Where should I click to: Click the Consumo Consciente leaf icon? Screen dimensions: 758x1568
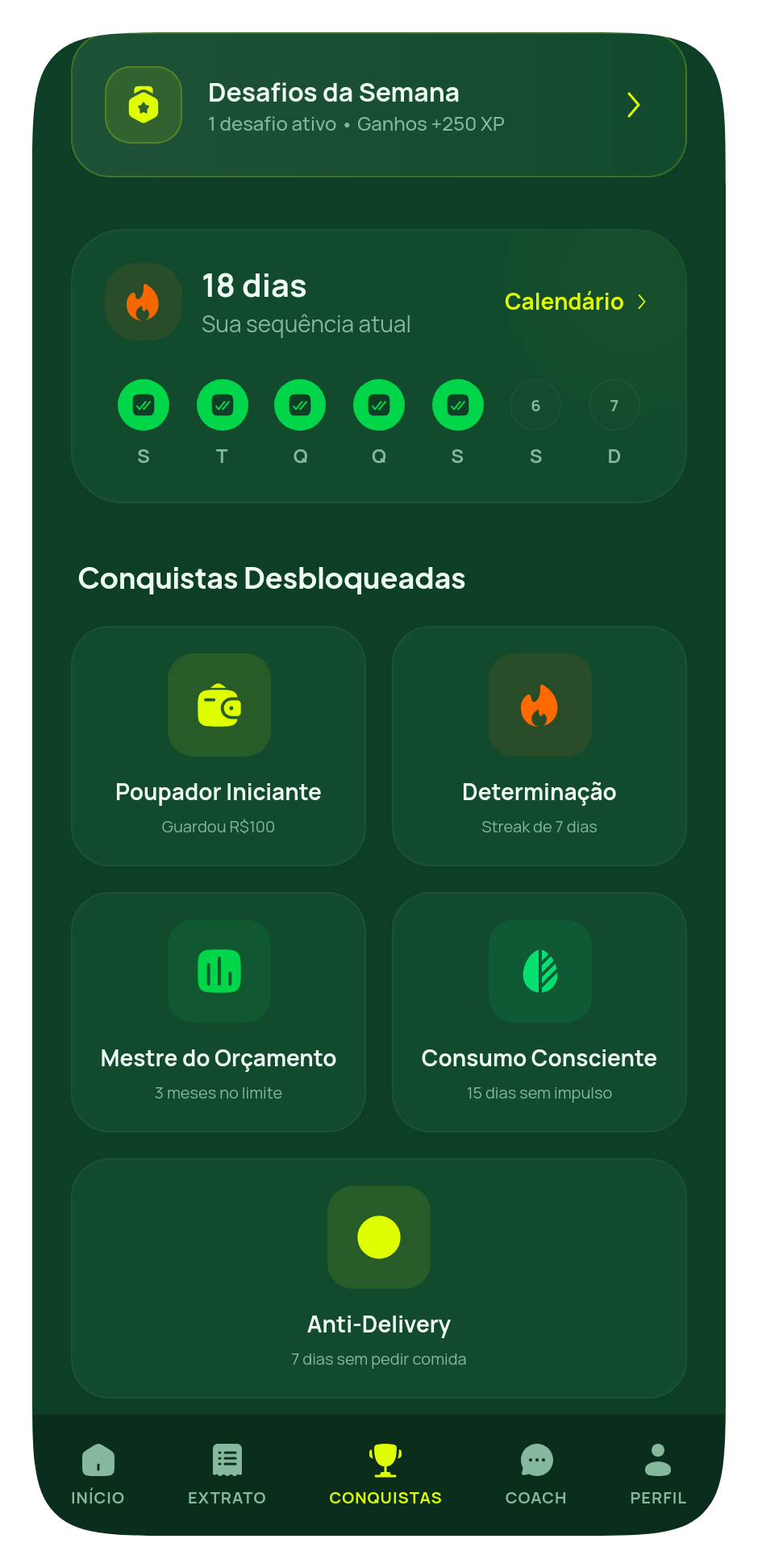[539, 972]
